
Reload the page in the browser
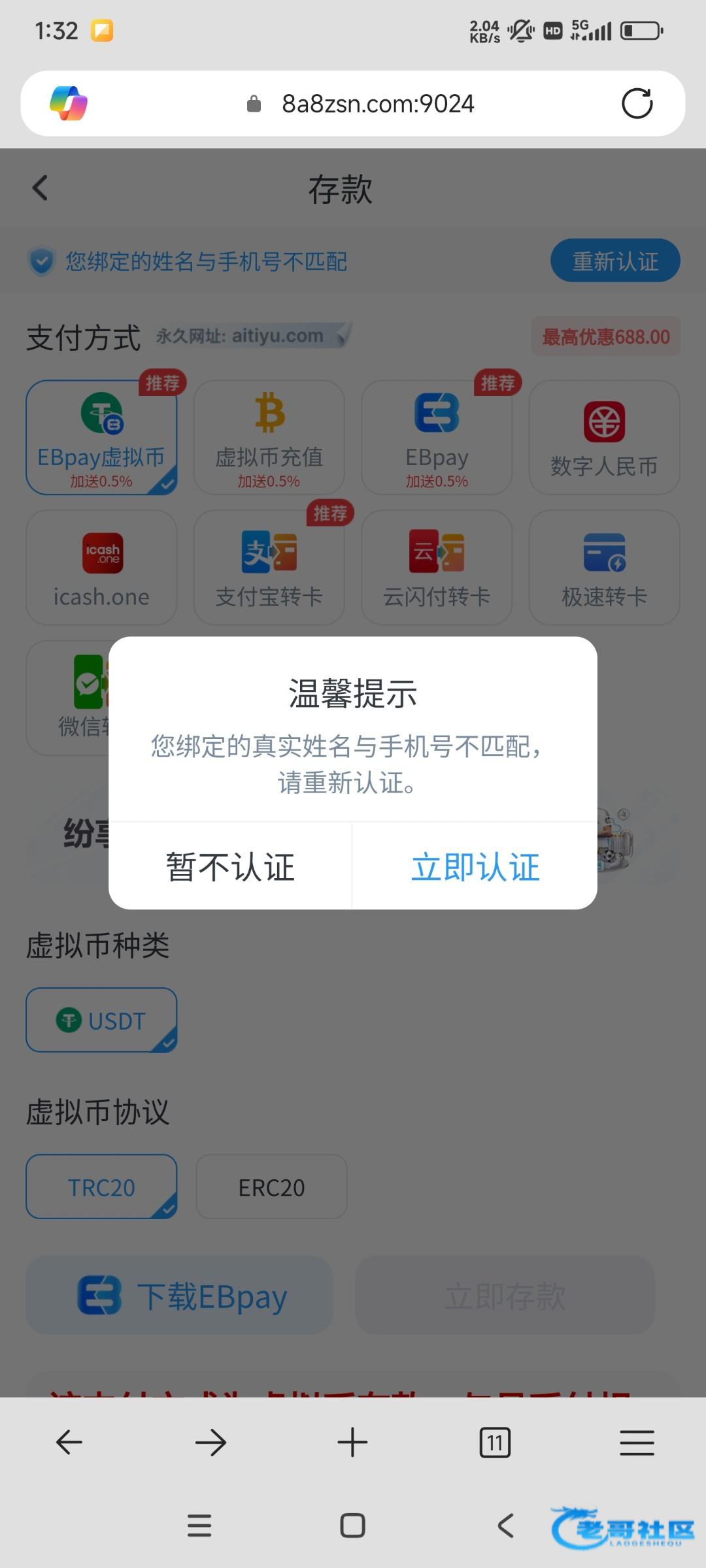point(637,103)
